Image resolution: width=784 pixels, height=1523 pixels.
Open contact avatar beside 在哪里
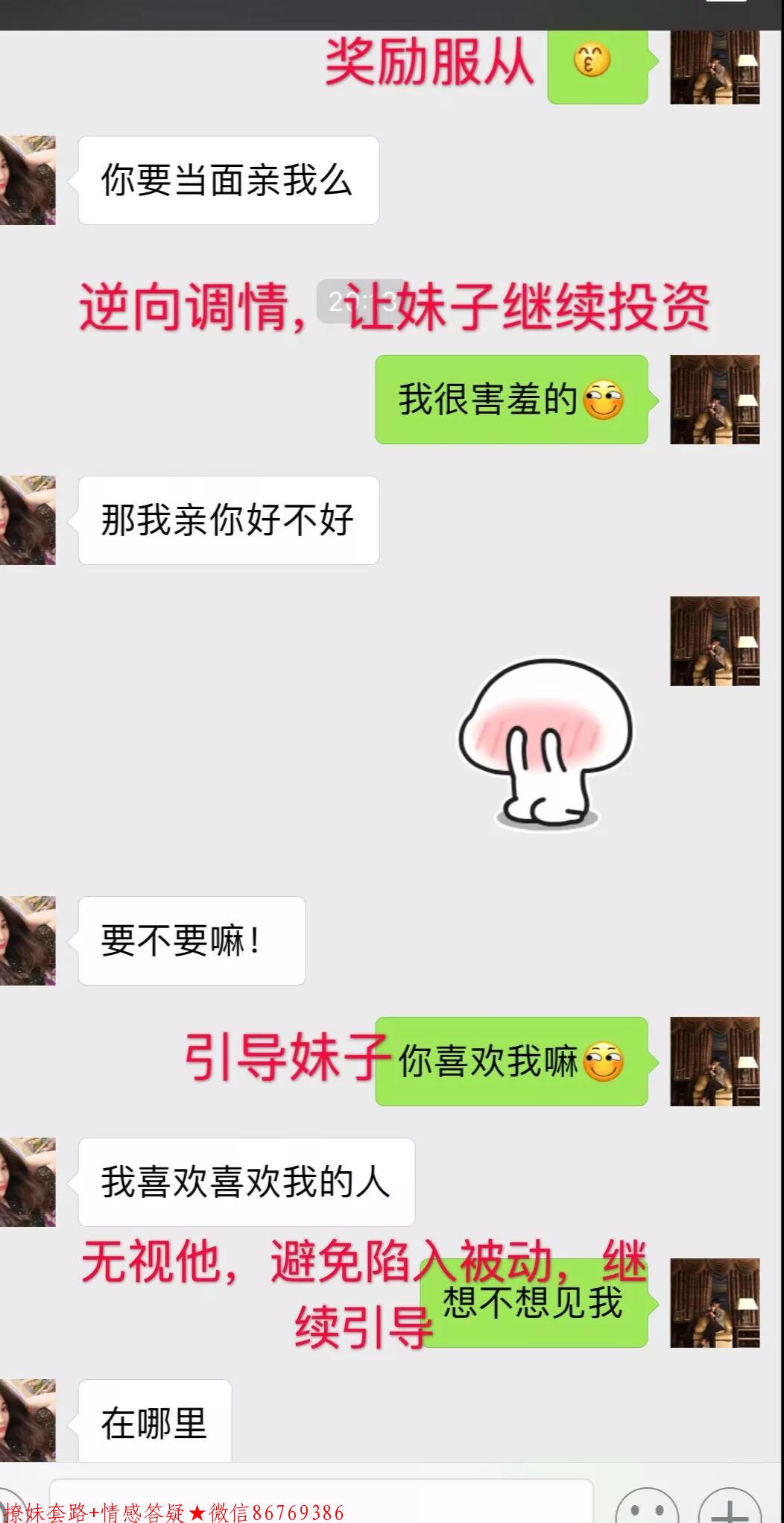click(28, 1420)
